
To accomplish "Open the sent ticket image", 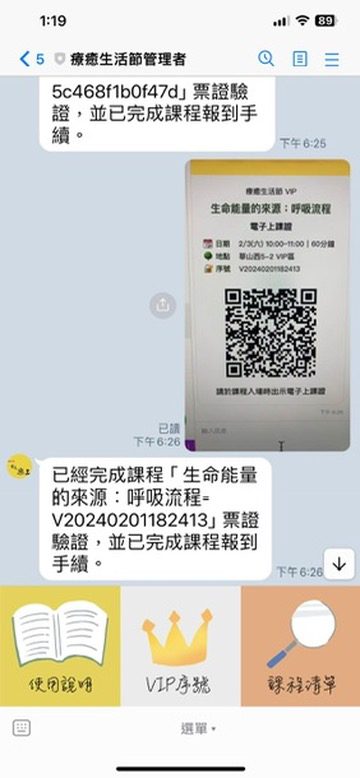I will (x=267, y=305).
